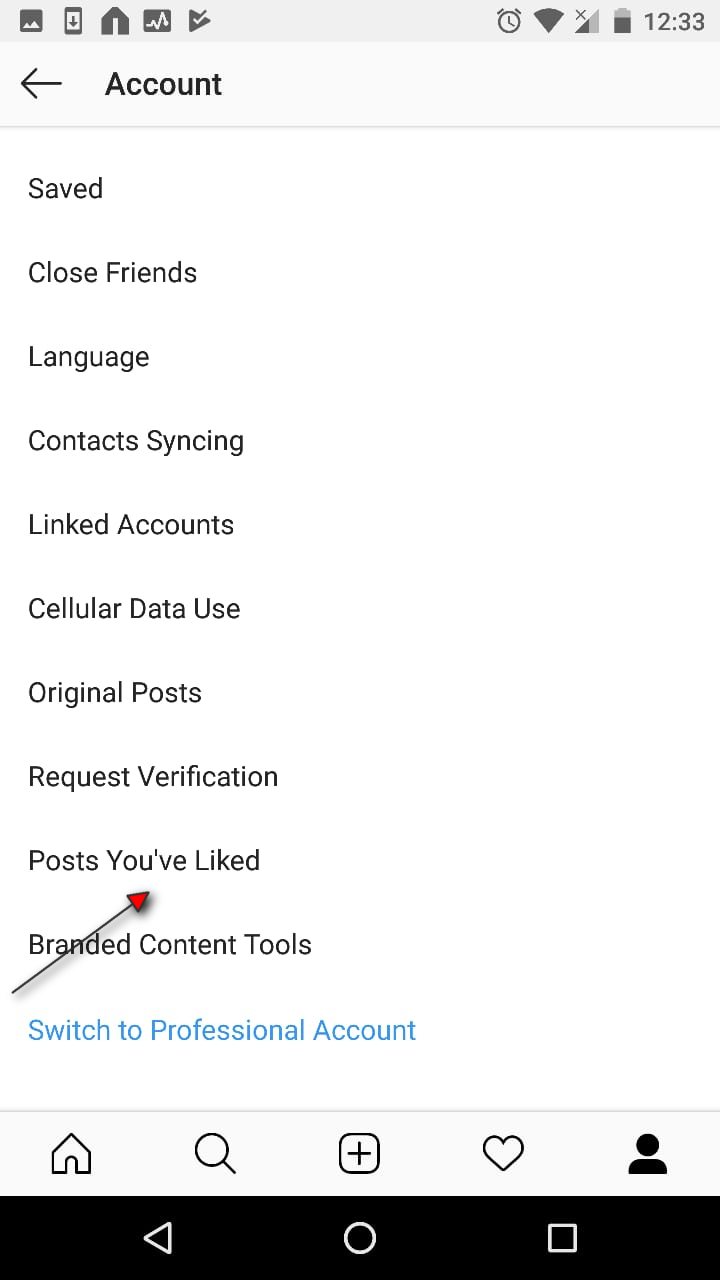Open Close Friends settings
The height and width of the screenshot is (1280, 720).
click(360, 273)
